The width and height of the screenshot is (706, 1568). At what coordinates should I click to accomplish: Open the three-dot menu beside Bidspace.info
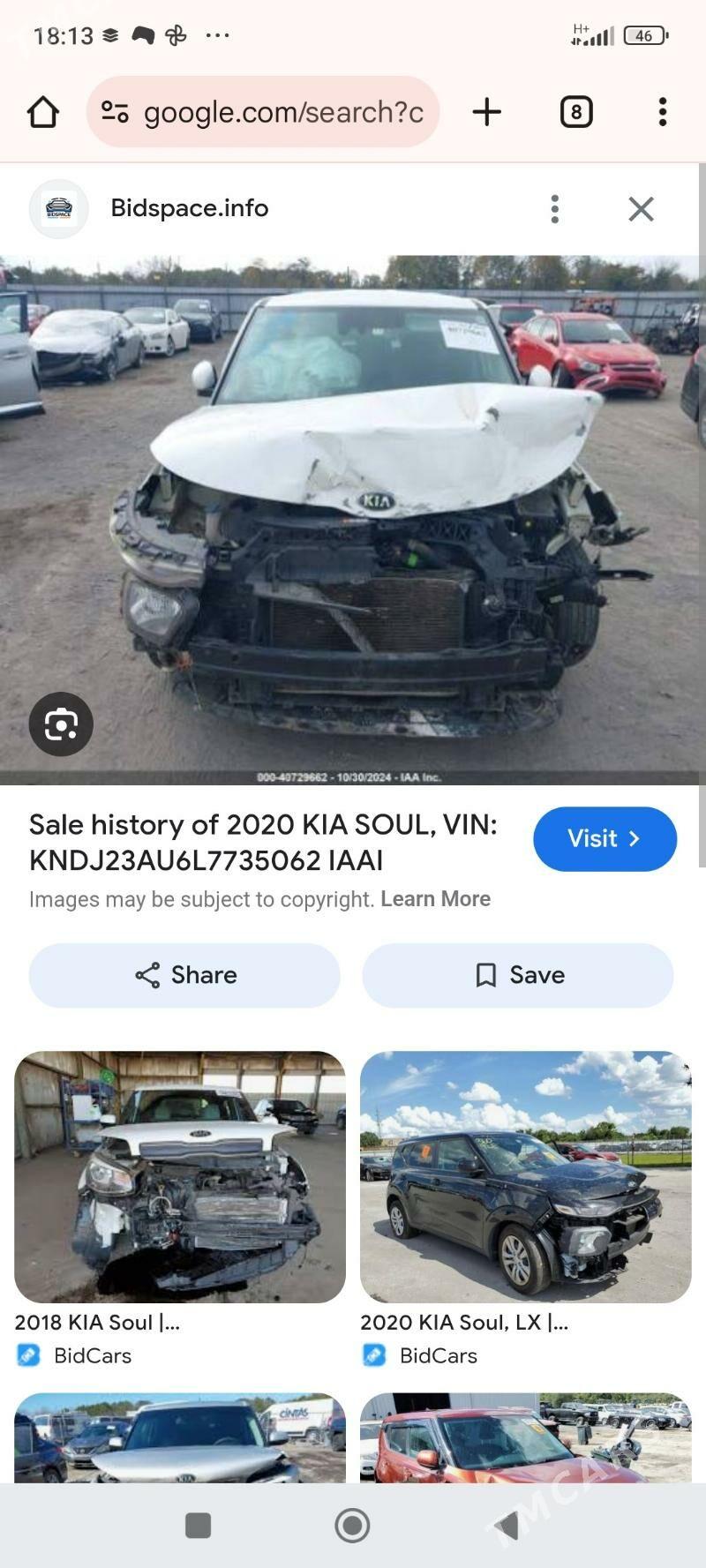point(555,208)
